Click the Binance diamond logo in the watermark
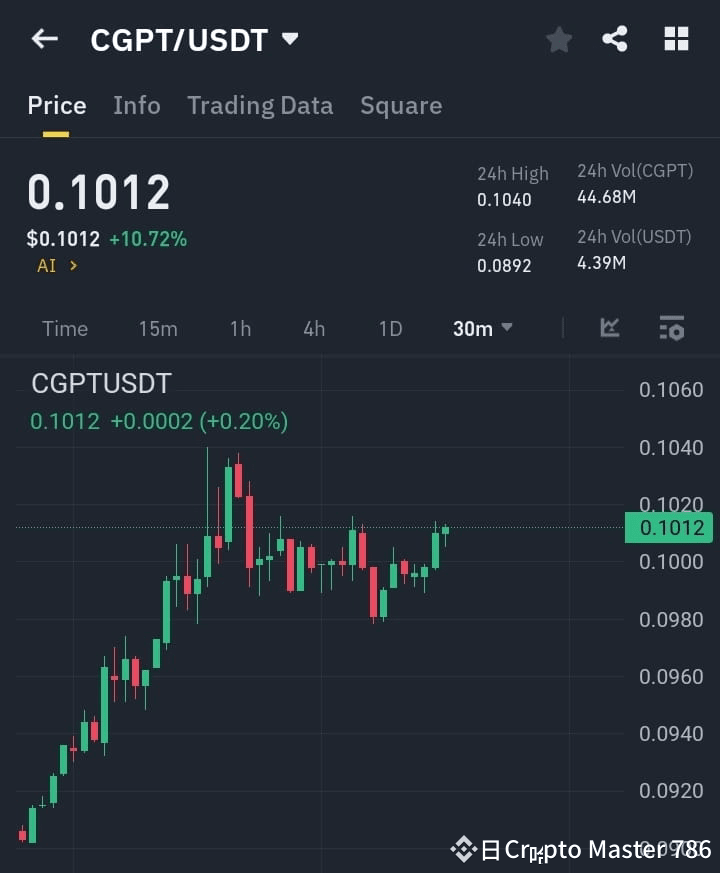Viewport: 720px width, 873px height. click(x=466, y=849)
